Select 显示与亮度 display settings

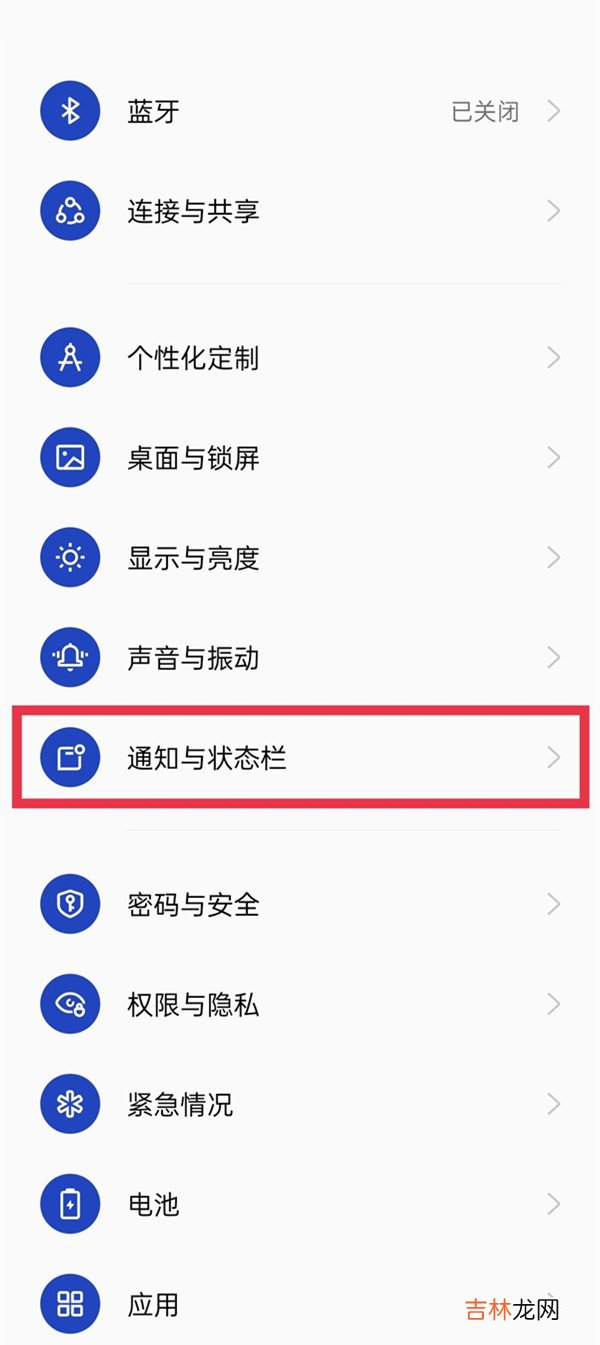(x=300, y=558)
